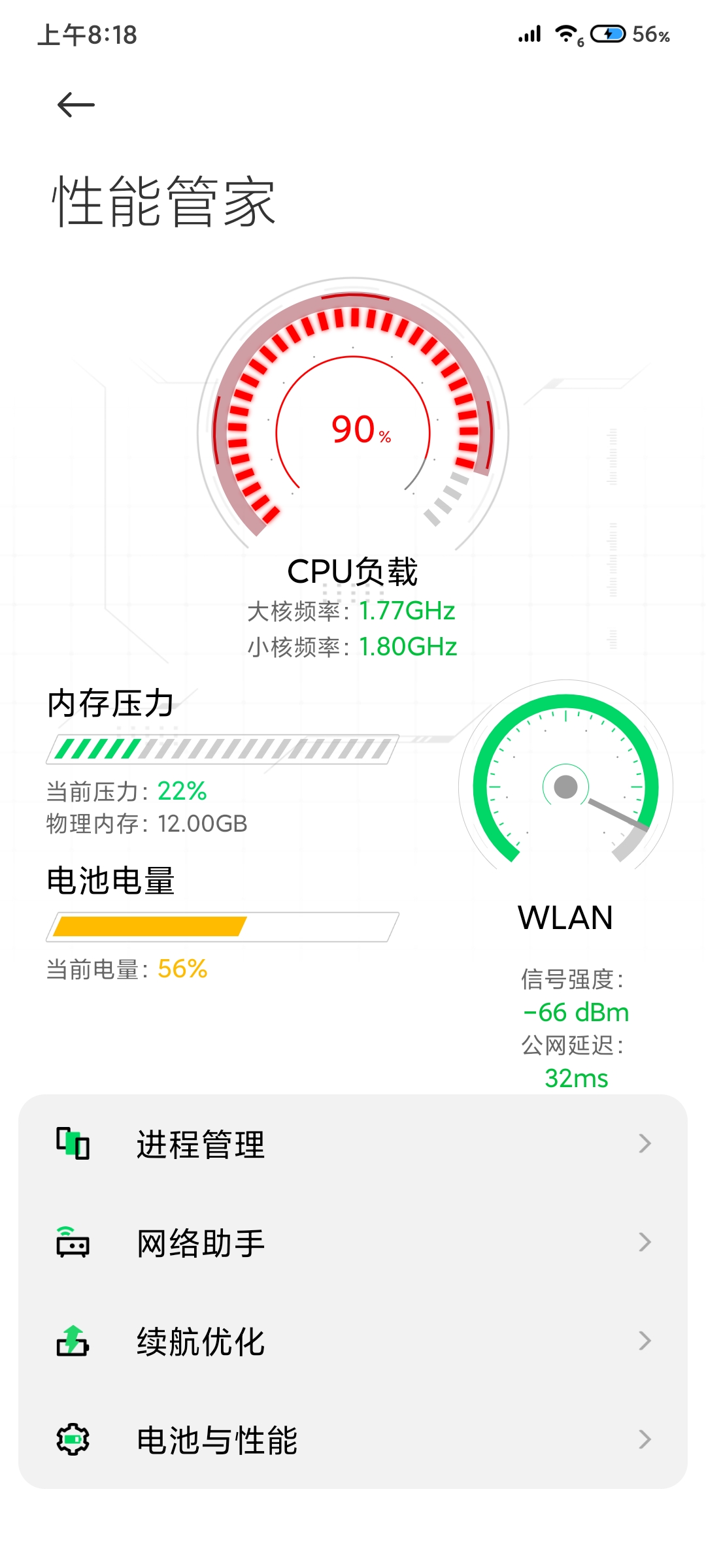Image resolution: width=706 pixels, height=1568 pixels.
Task: Open 续航优化 battery life optimization
Action: (353, 1341)
